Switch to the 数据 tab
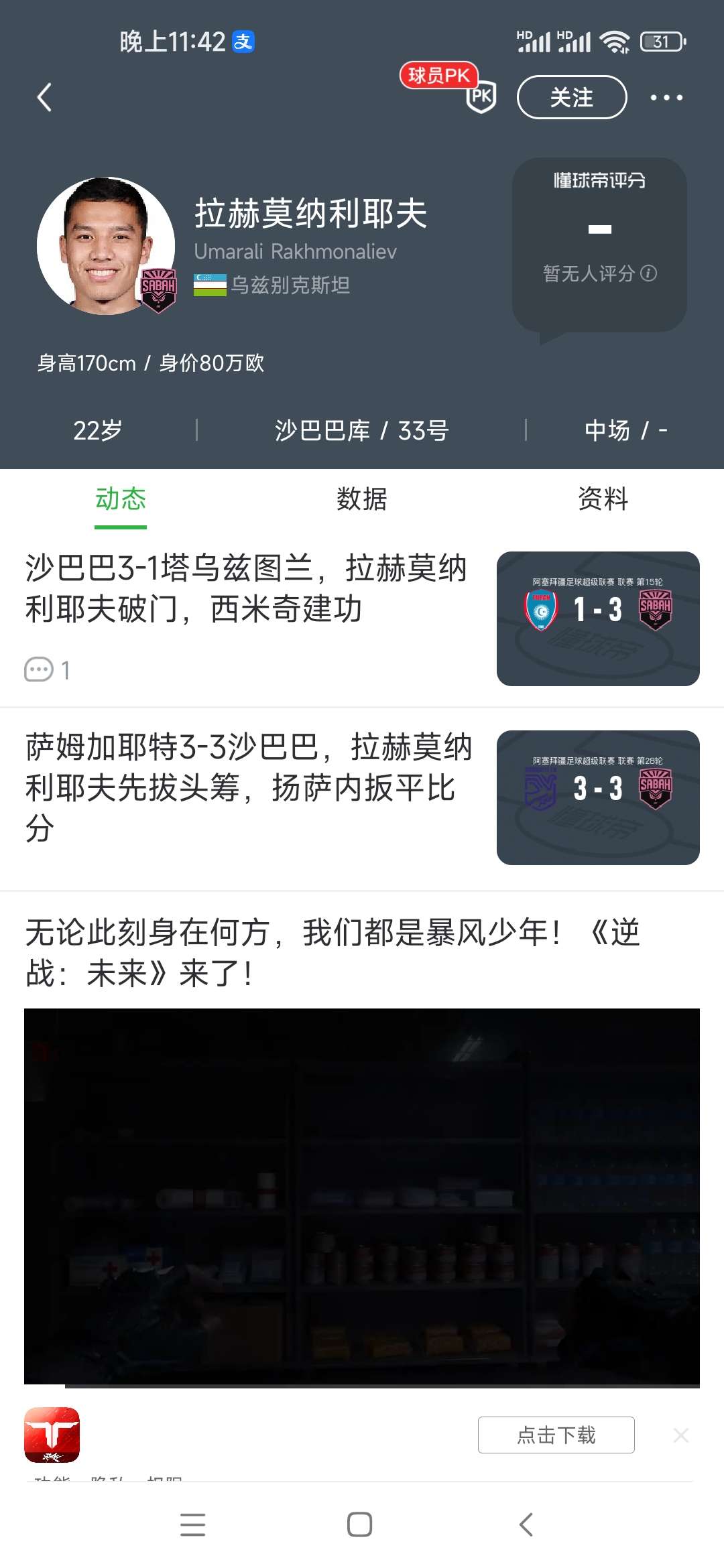The width and height of the screenshot is (724, 1568). (x=361, y=499)
